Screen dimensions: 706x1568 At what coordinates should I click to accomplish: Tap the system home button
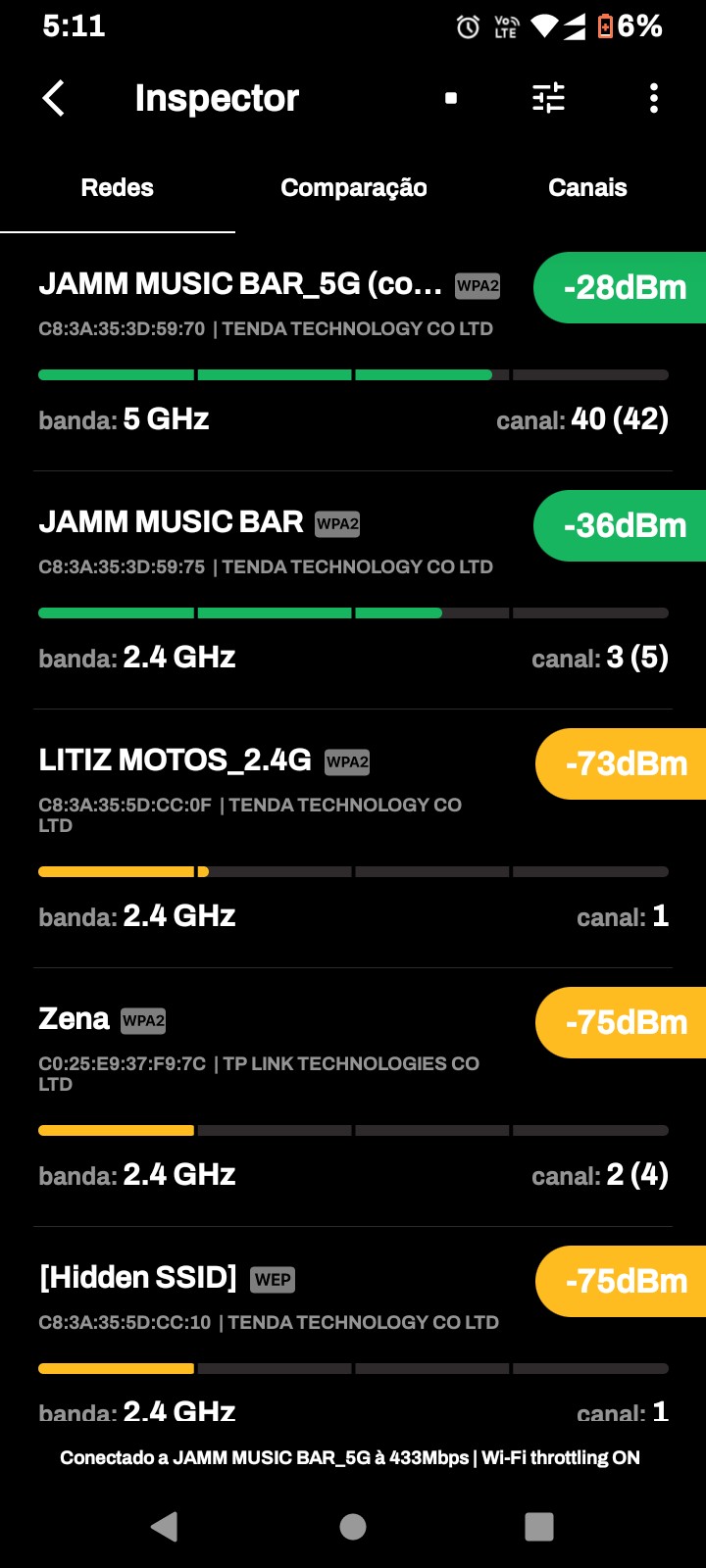click(353, 1526)
